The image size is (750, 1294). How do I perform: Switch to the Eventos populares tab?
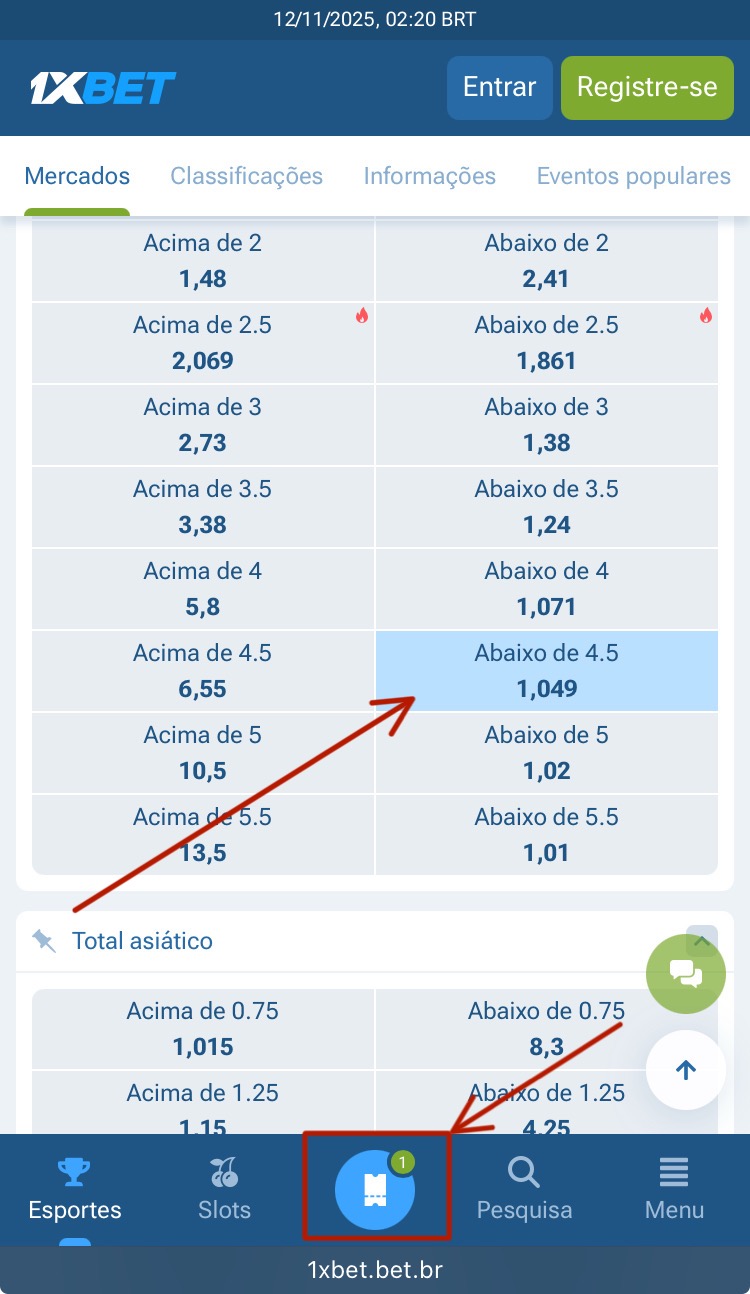point(633,176)
